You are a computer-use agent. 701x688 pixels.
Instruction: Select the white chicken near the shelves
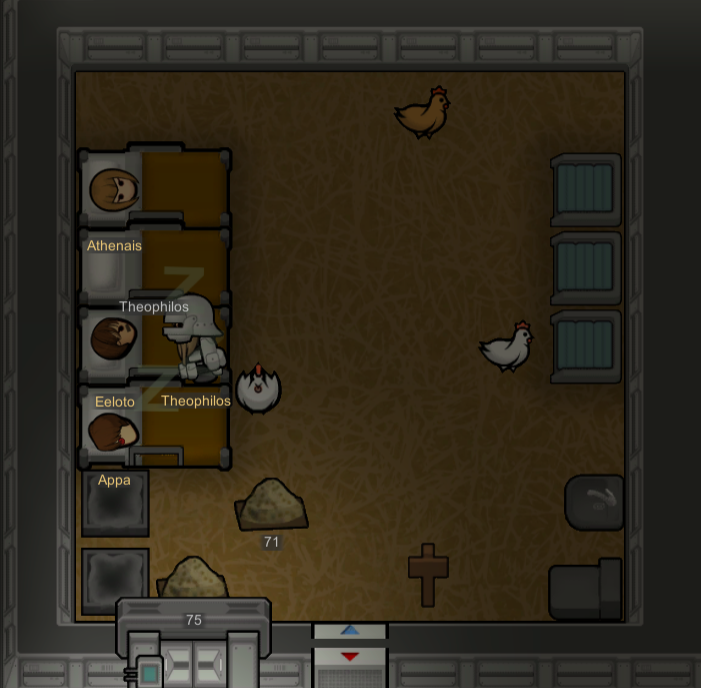(507, 347)
